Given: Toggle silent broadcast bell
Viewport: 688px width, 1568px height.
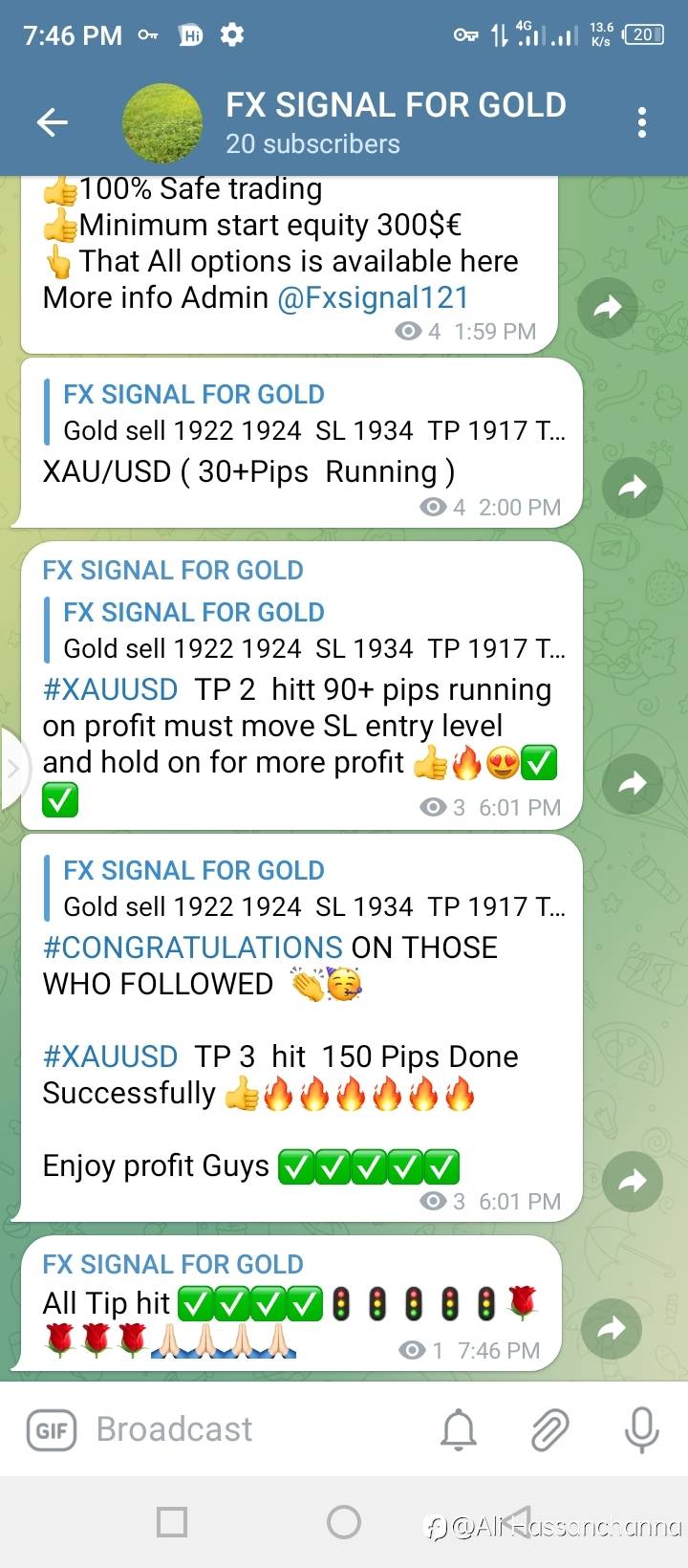Looking at the screenshot, I should [459, 1429].
